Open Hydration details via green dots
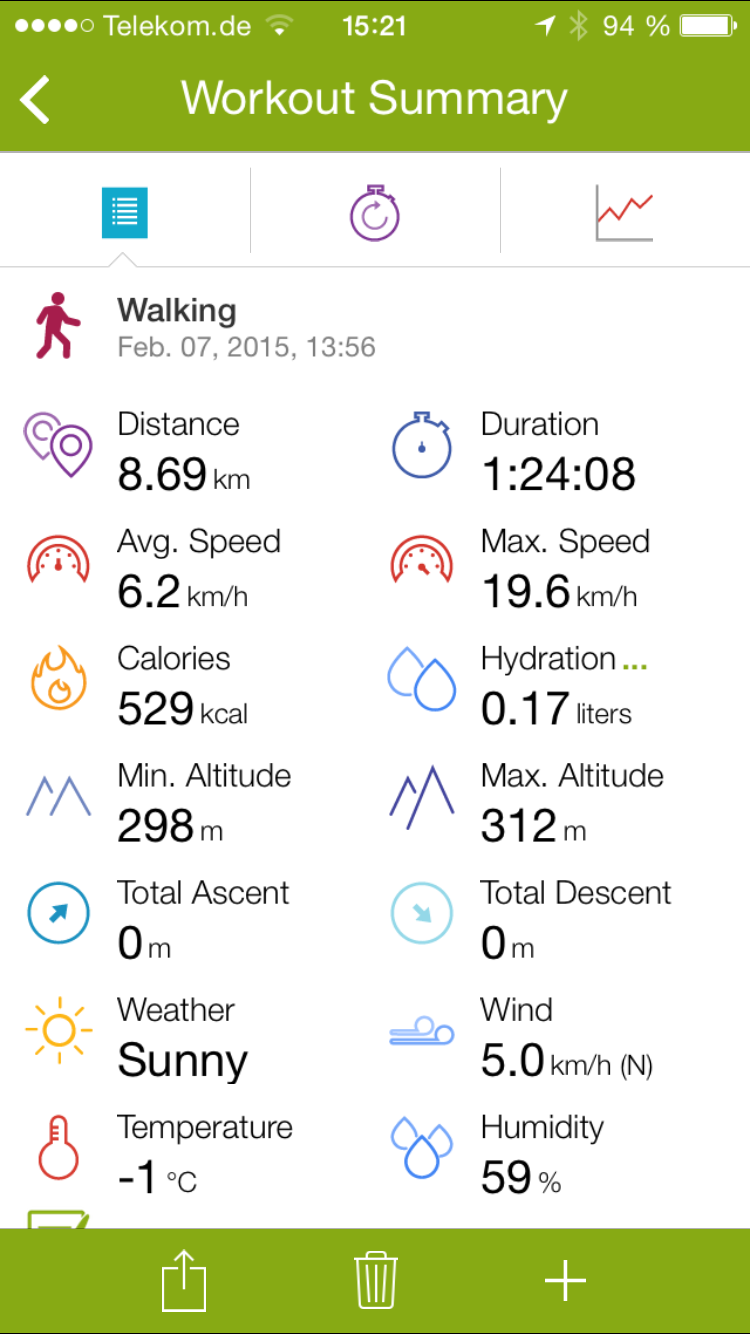 coord(635,661)
